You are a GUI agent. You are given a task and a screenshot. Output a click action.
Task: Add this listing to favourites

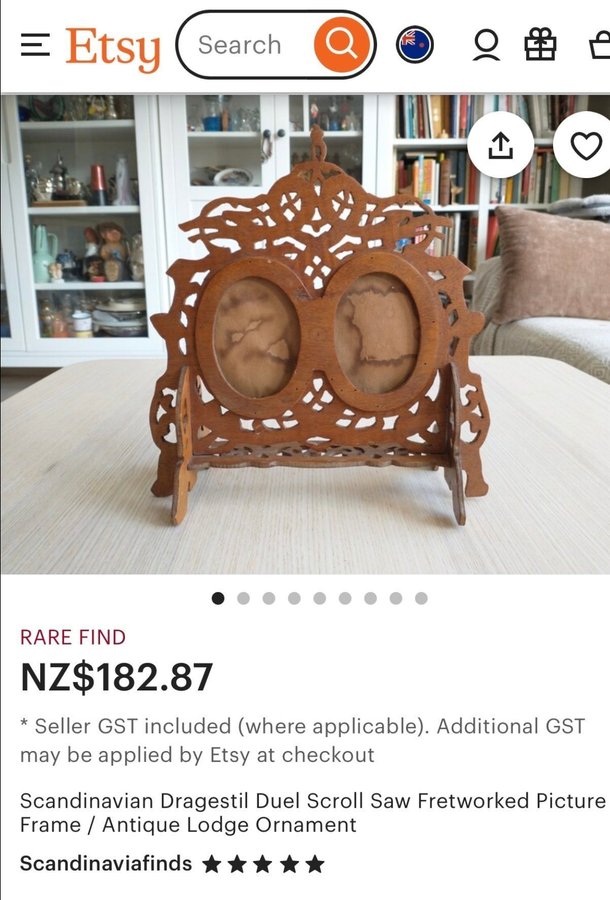point(587,146)
